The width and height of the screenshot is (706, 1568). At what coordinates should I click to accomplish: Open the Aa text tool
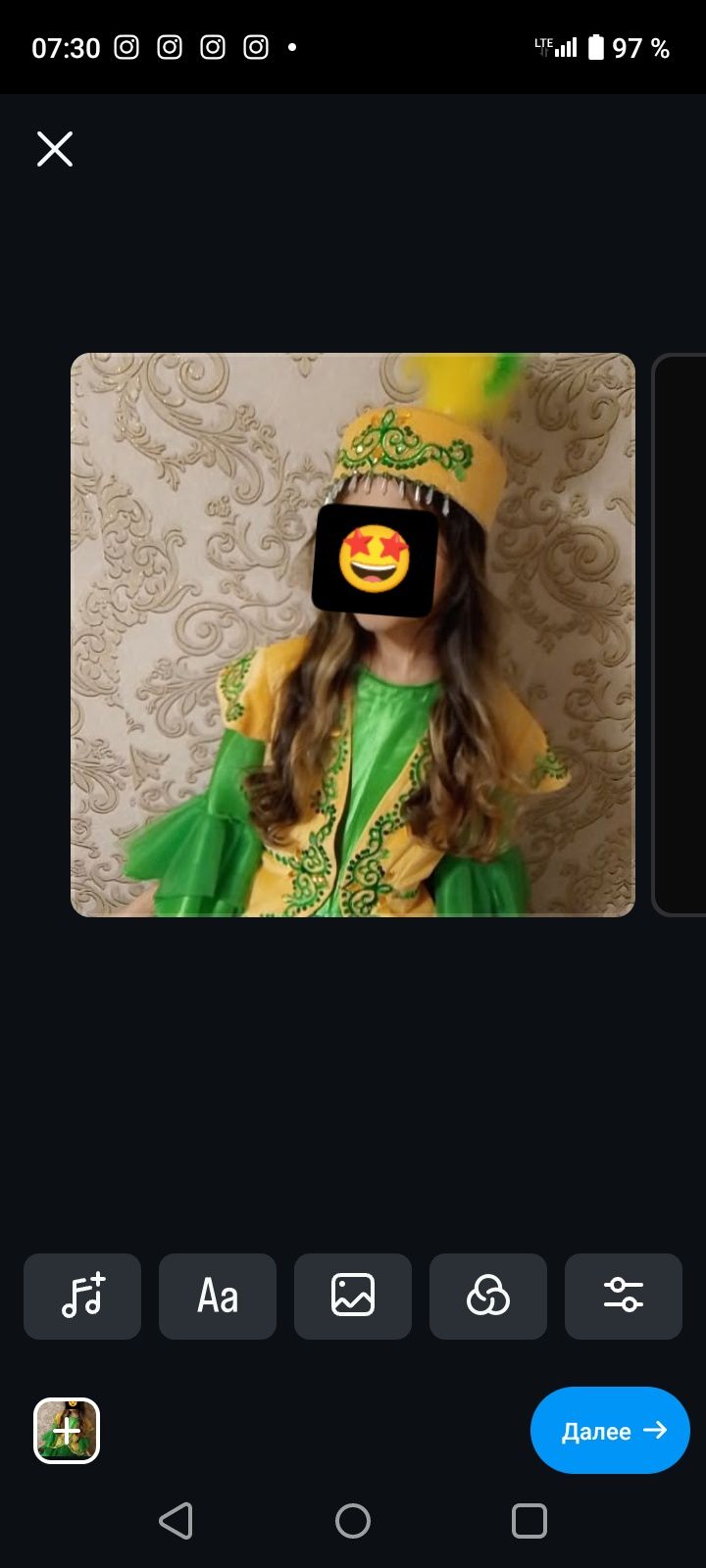click(218, 1296)
